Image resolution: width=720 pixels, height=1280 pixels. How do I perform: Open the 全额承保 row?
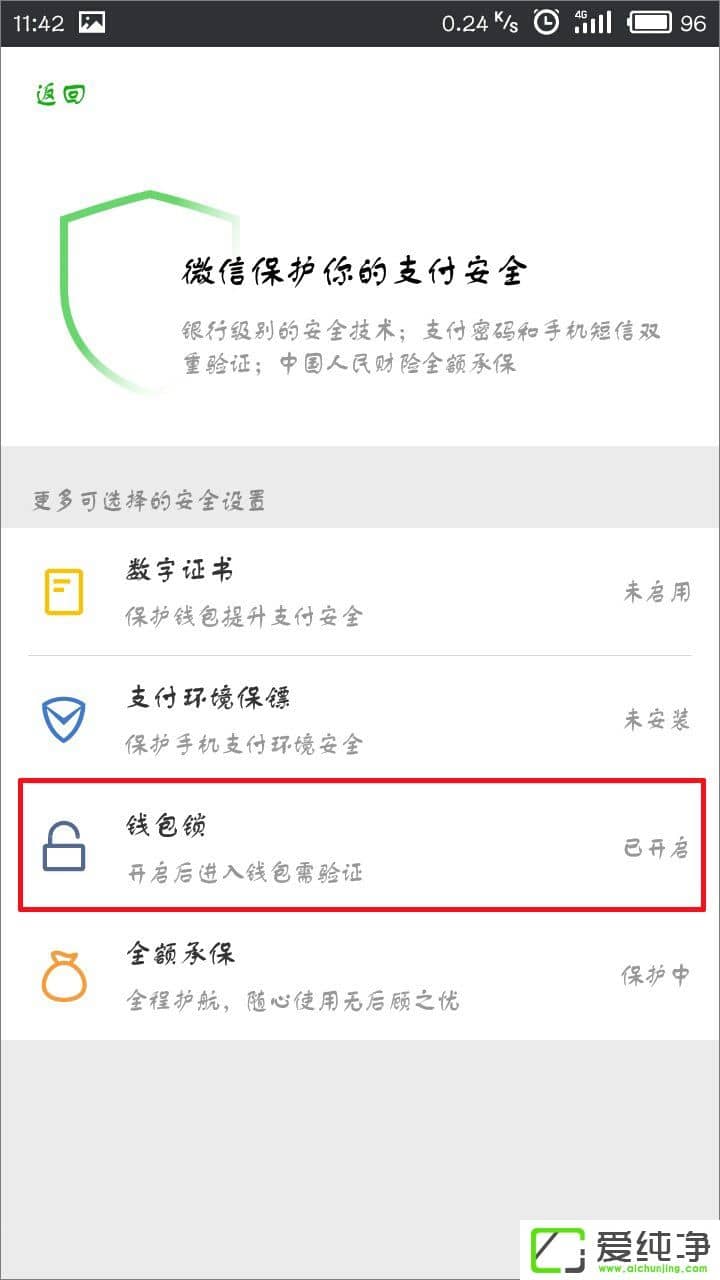click(360, 975)
